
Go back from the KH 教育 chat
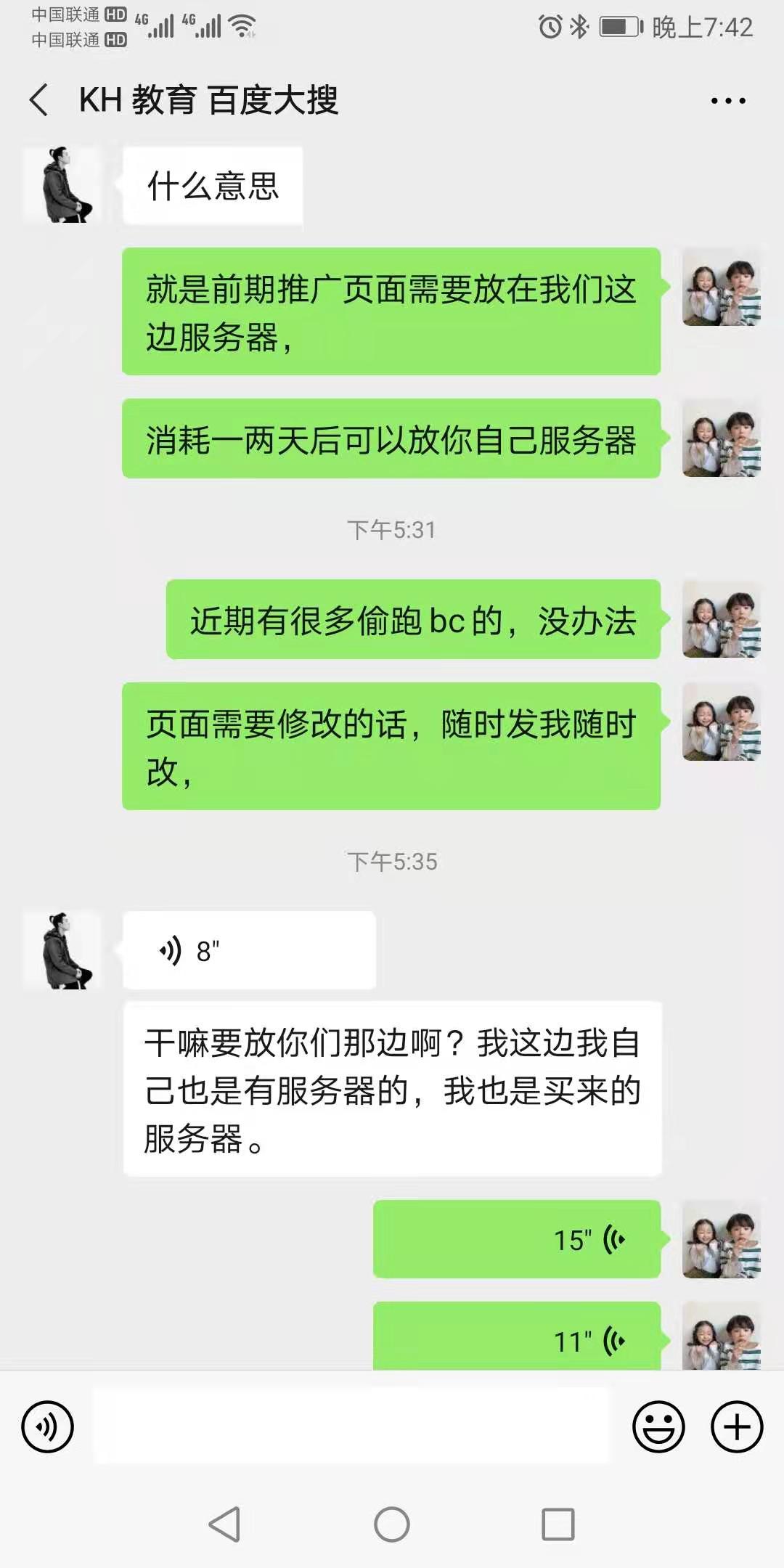click(39, 100)
